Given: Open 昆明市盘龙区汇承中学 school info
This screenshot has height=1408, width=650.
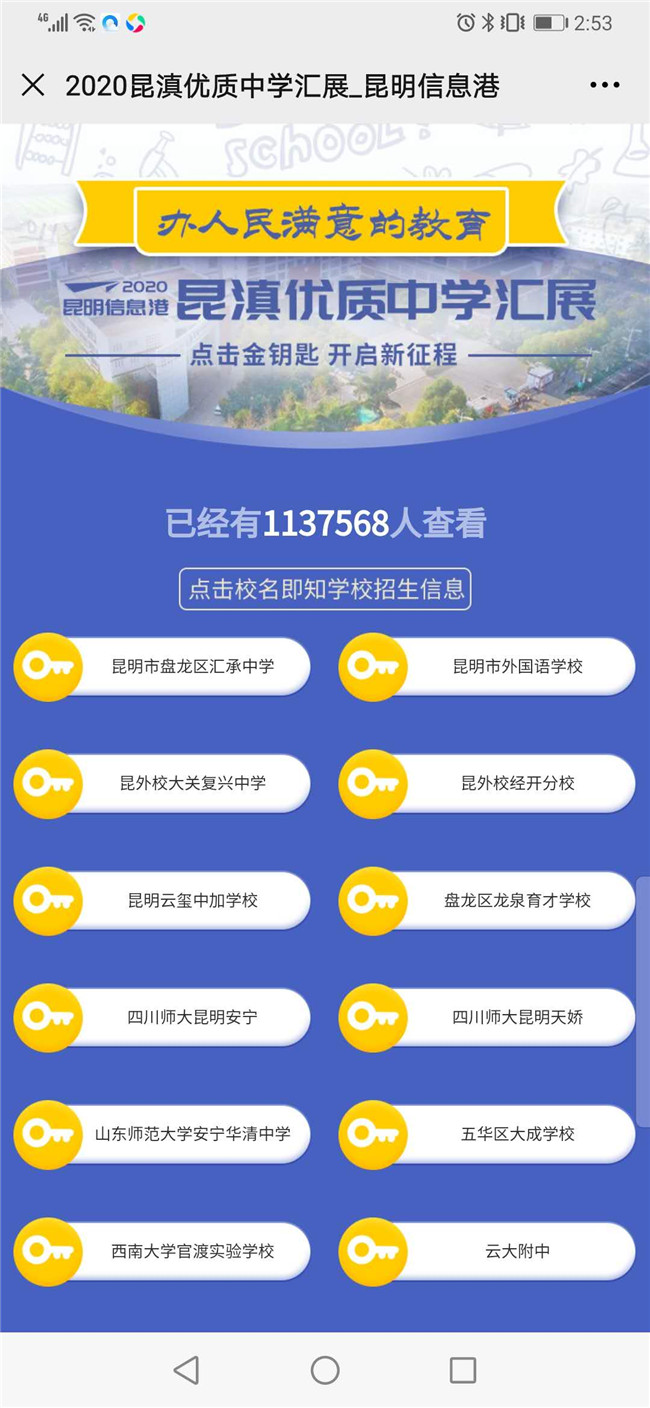Looking at the screenshot, I should point(192,666).
